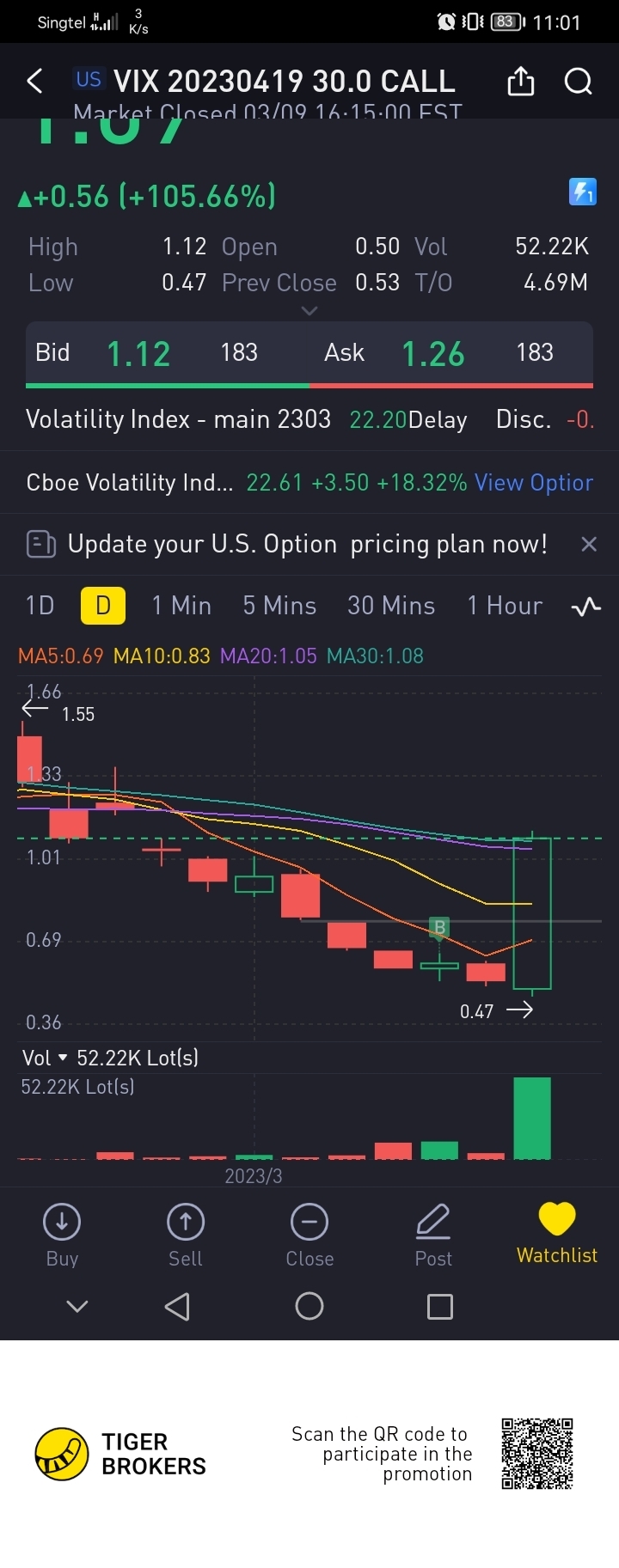Viewport: 619px width, 1568px height.
Task: Switch chart to 1 Hour interval
Action: click(505, 606)
